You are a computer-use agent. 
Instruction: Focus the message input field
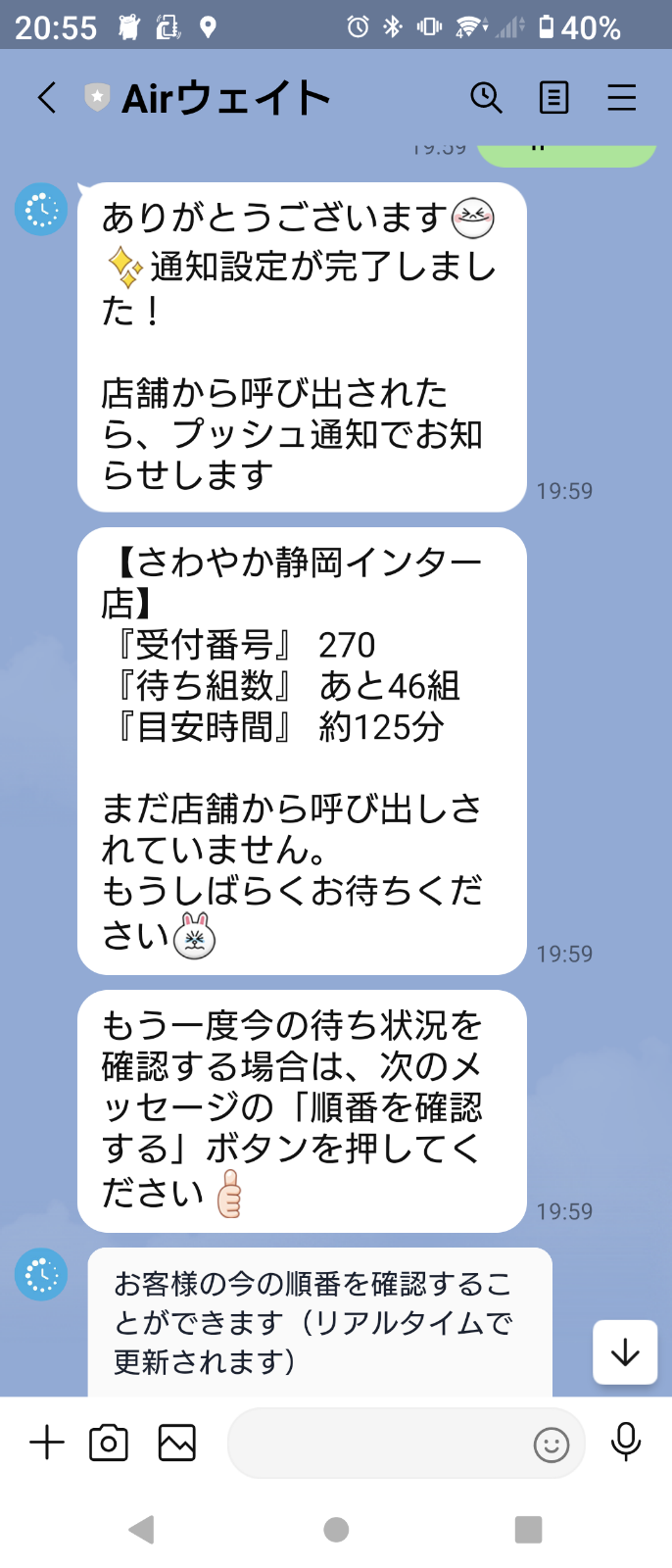(377, 1443)
